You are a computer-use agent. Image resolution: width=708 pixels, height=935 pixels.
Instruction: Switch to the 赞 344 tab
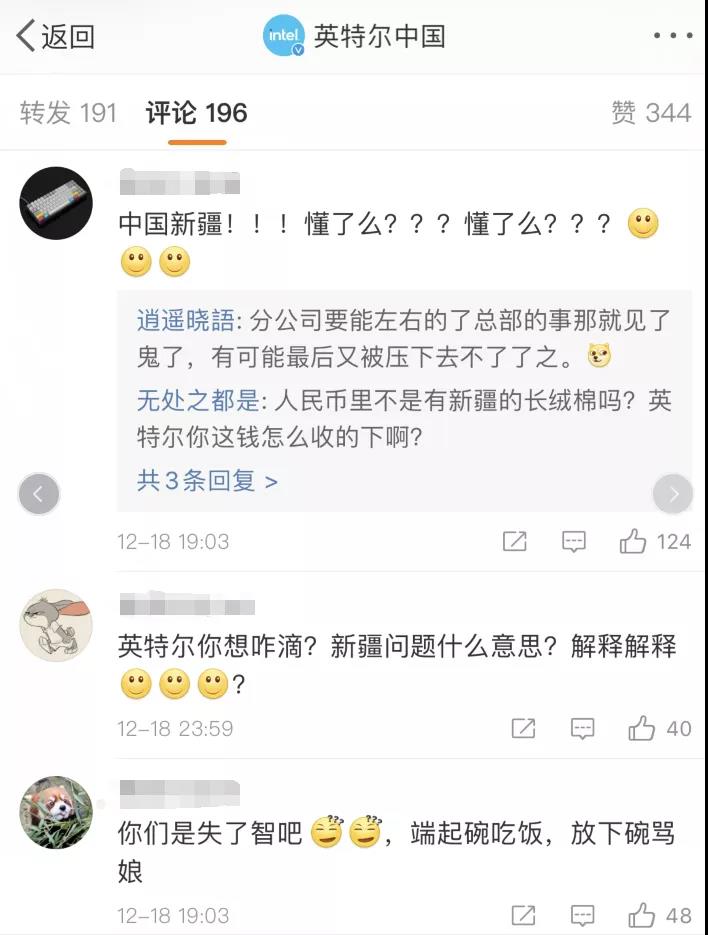tap(651, 113)
